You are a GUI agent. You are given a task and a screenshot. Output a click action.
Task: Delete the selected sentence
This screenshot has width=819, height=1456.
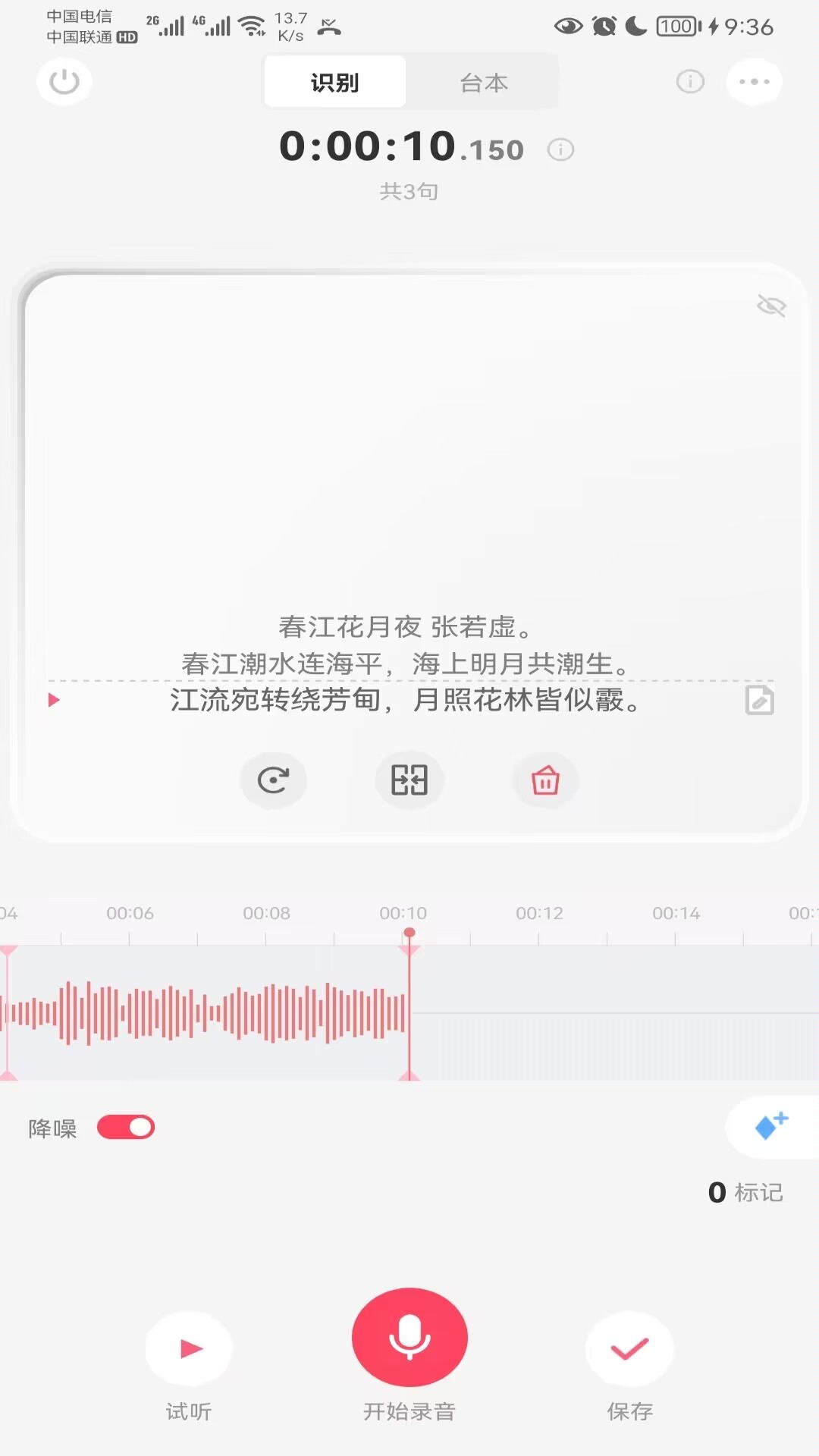545,780
